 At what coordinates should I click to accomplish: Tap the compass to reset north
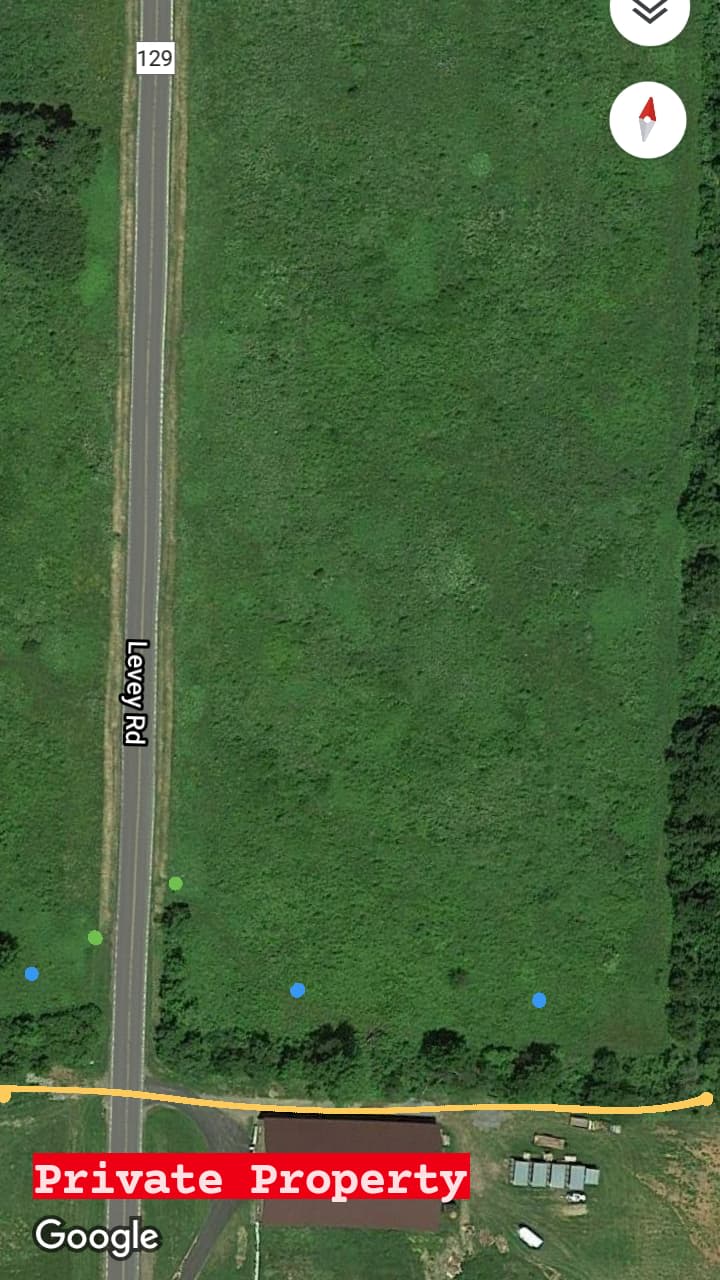click(x=648, y=120)
